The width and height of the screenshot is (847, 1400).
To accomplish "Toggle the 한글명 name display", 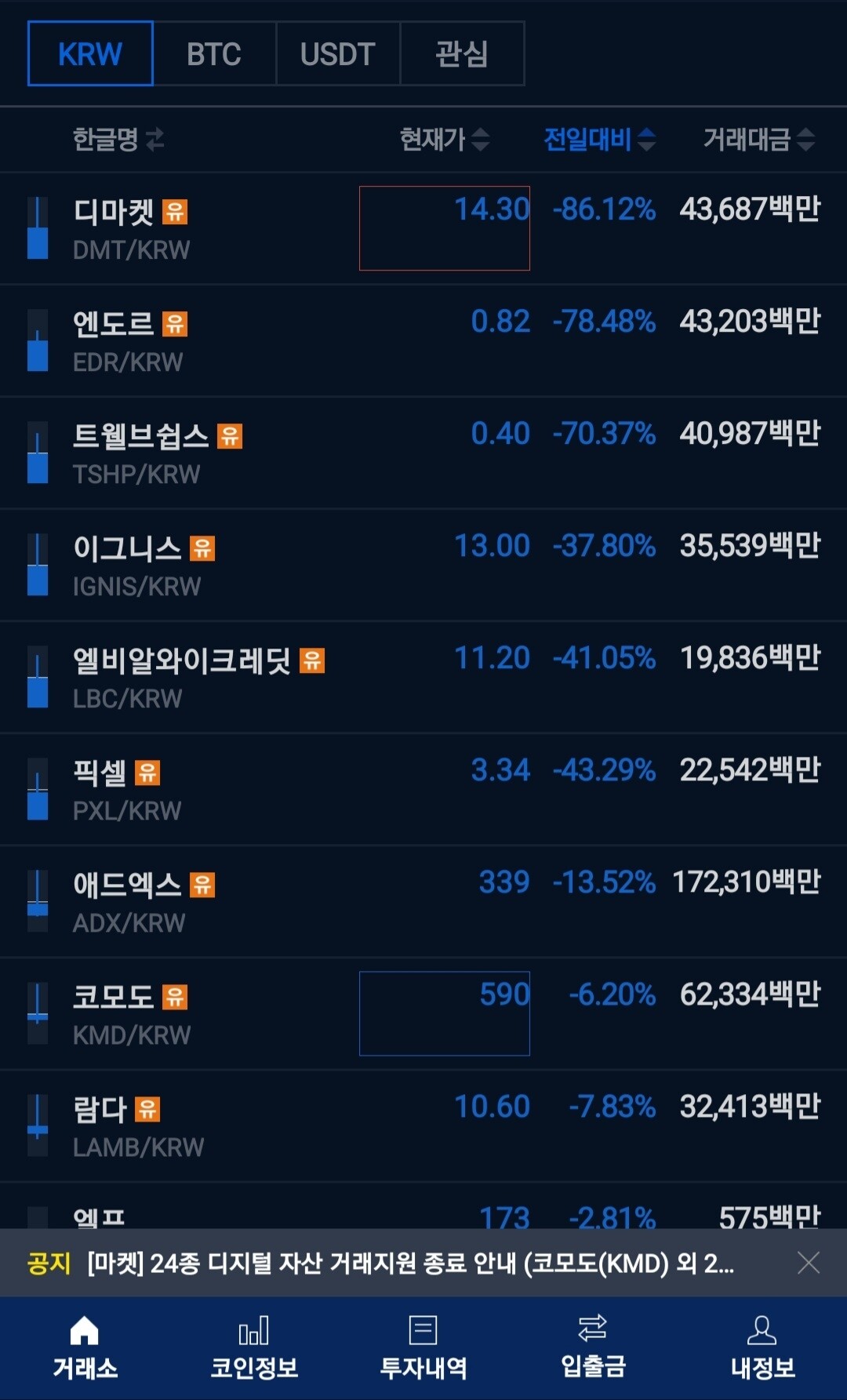I will [118, 140].
